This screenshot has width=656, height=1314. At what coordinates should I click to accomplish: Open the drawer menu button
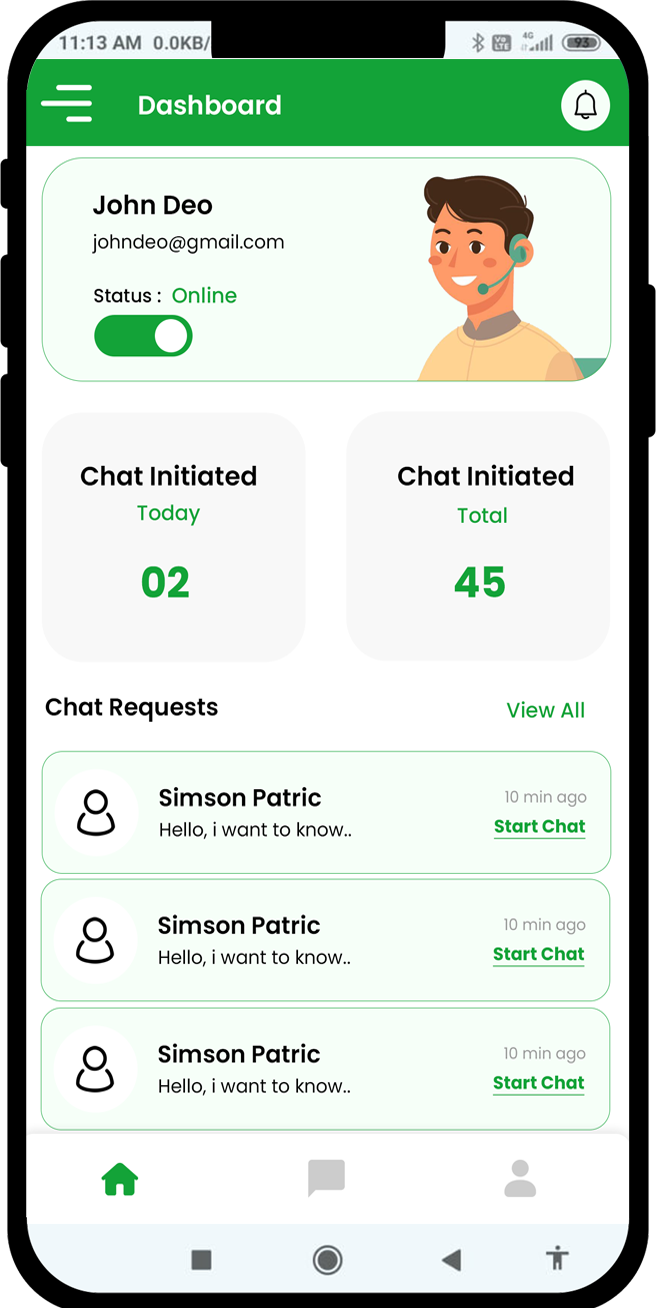point(67,104)
